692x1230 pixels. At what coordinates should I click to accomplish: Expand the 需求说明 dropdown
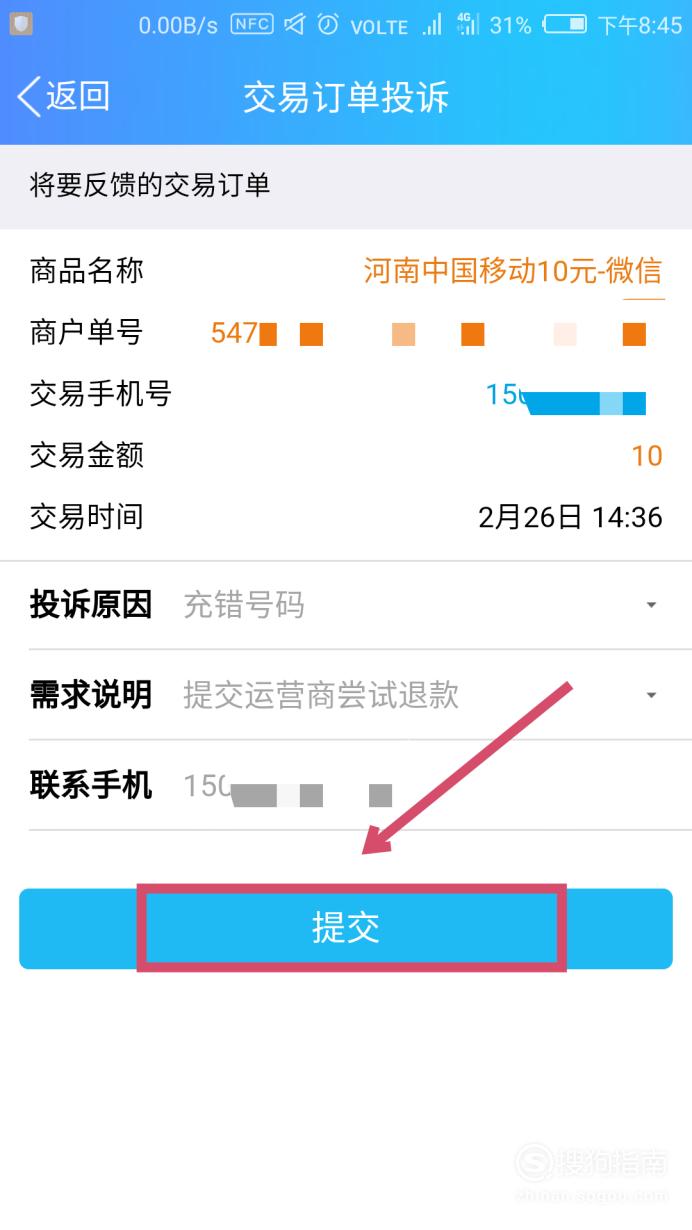coord(420,694)
